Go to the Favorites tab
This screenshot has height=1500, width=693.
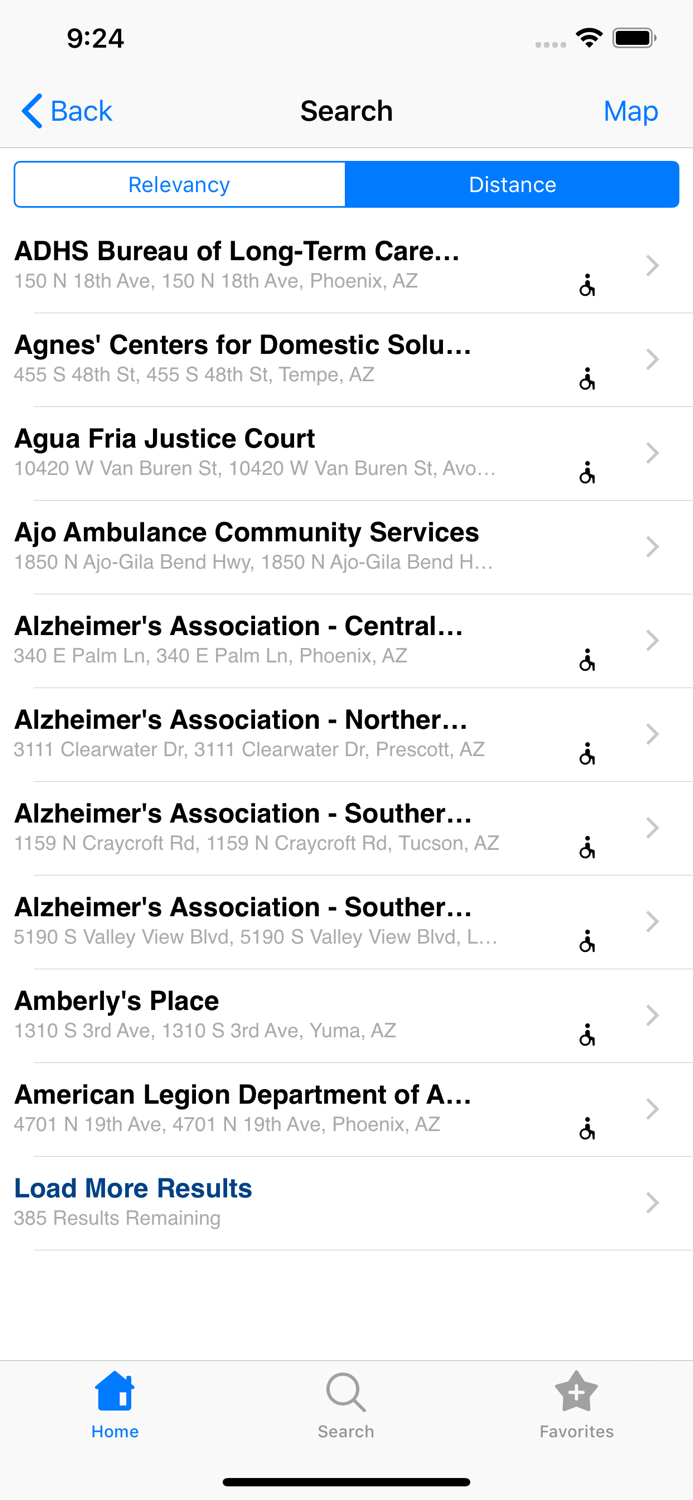(x=576, y=1405)
